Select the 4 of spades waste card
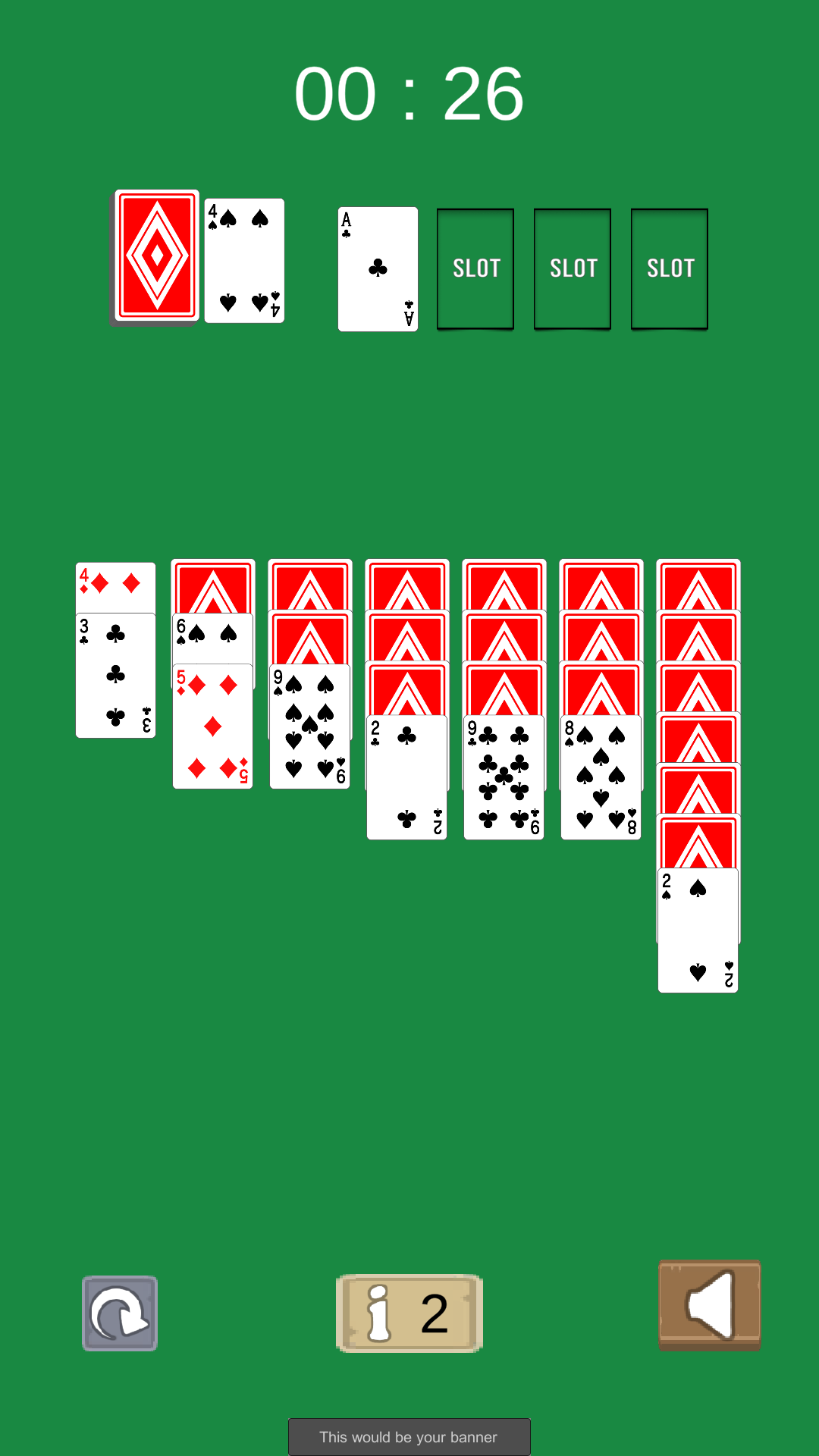This screenshot has width=819, height=1456. [x=244, y=261]
